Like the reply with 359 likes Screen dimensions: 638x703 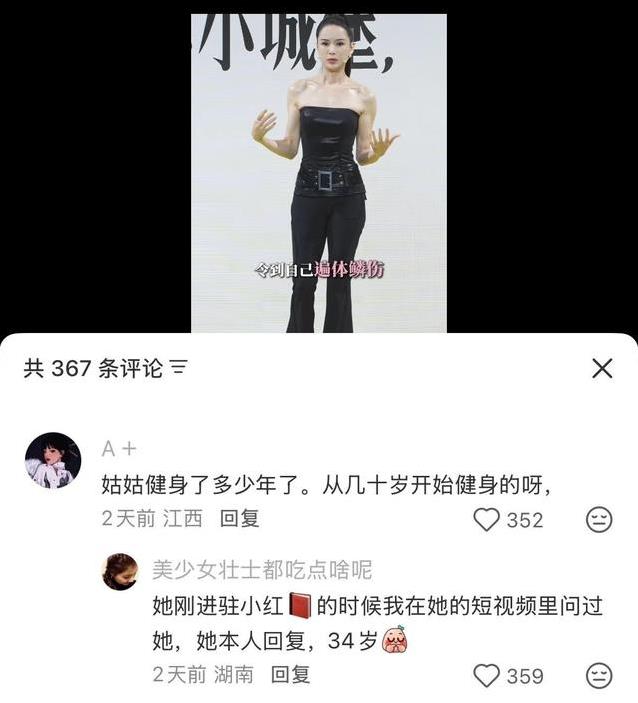coord(486,676)
